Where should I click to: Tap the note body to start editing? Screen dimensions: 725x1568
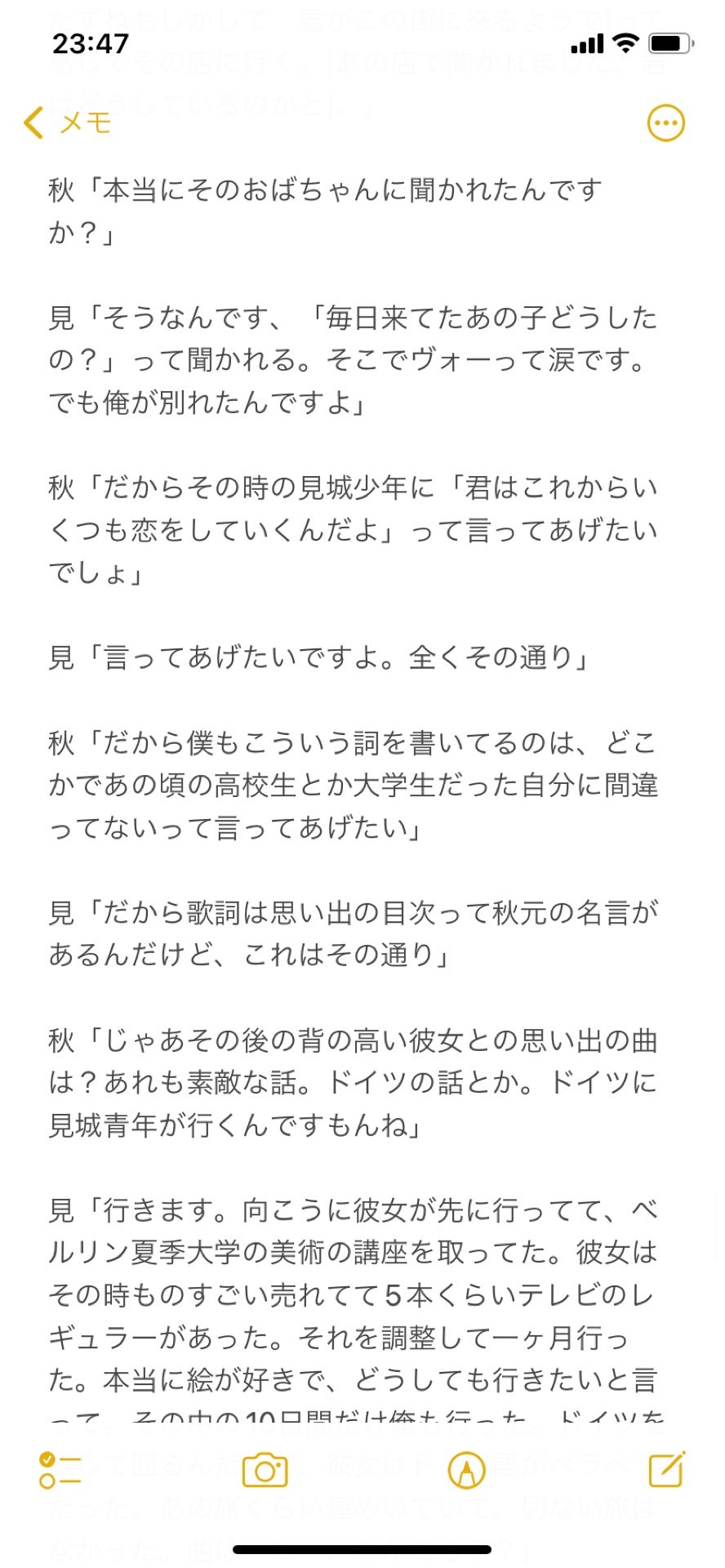coord(359,784)
